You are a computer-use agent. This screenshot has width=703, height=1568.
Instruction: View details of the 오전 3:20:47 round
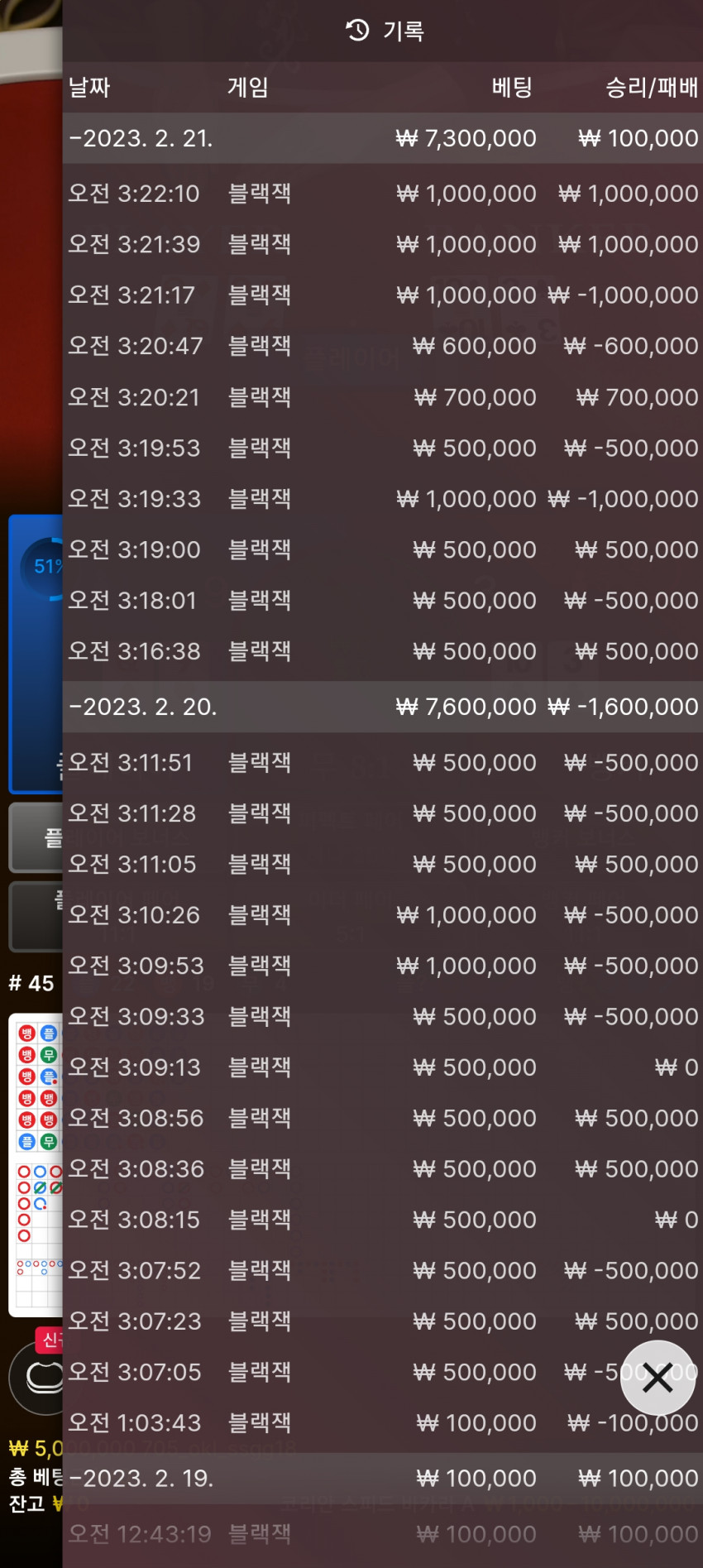click(x=383, y=346)
